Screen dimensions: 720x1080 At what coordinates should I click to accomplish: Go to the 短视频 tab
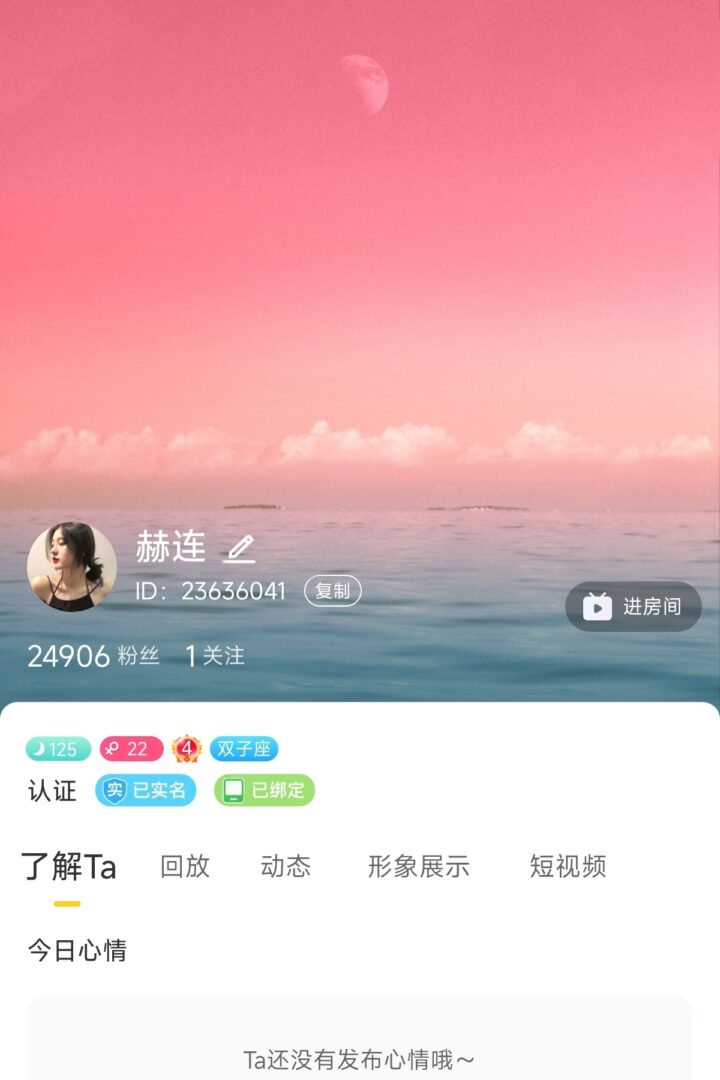(x=568, y=867)
